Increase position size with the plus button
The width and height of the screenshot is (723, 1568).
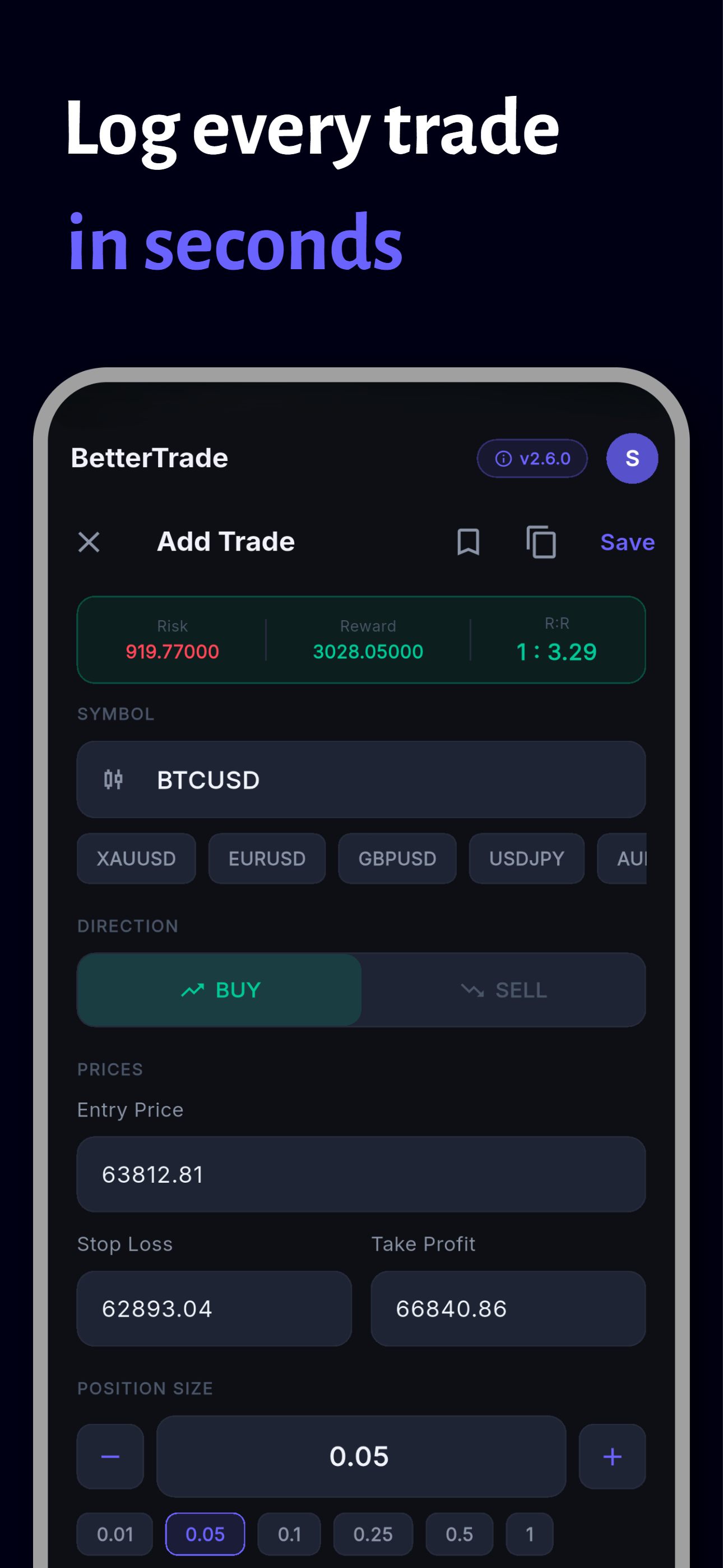click(x=612, y=1456)
